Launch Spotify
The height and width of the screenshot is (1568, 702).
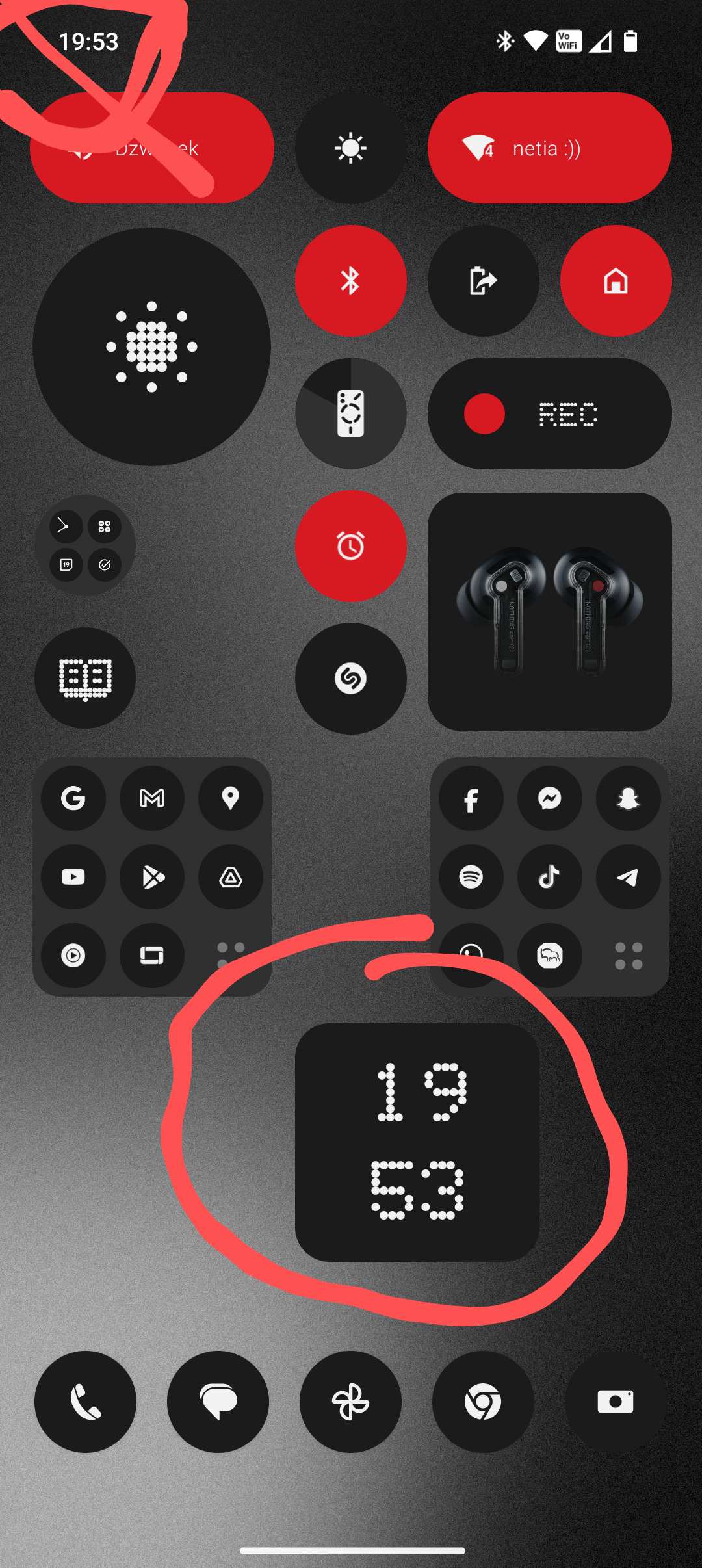(x=471, y=877)
